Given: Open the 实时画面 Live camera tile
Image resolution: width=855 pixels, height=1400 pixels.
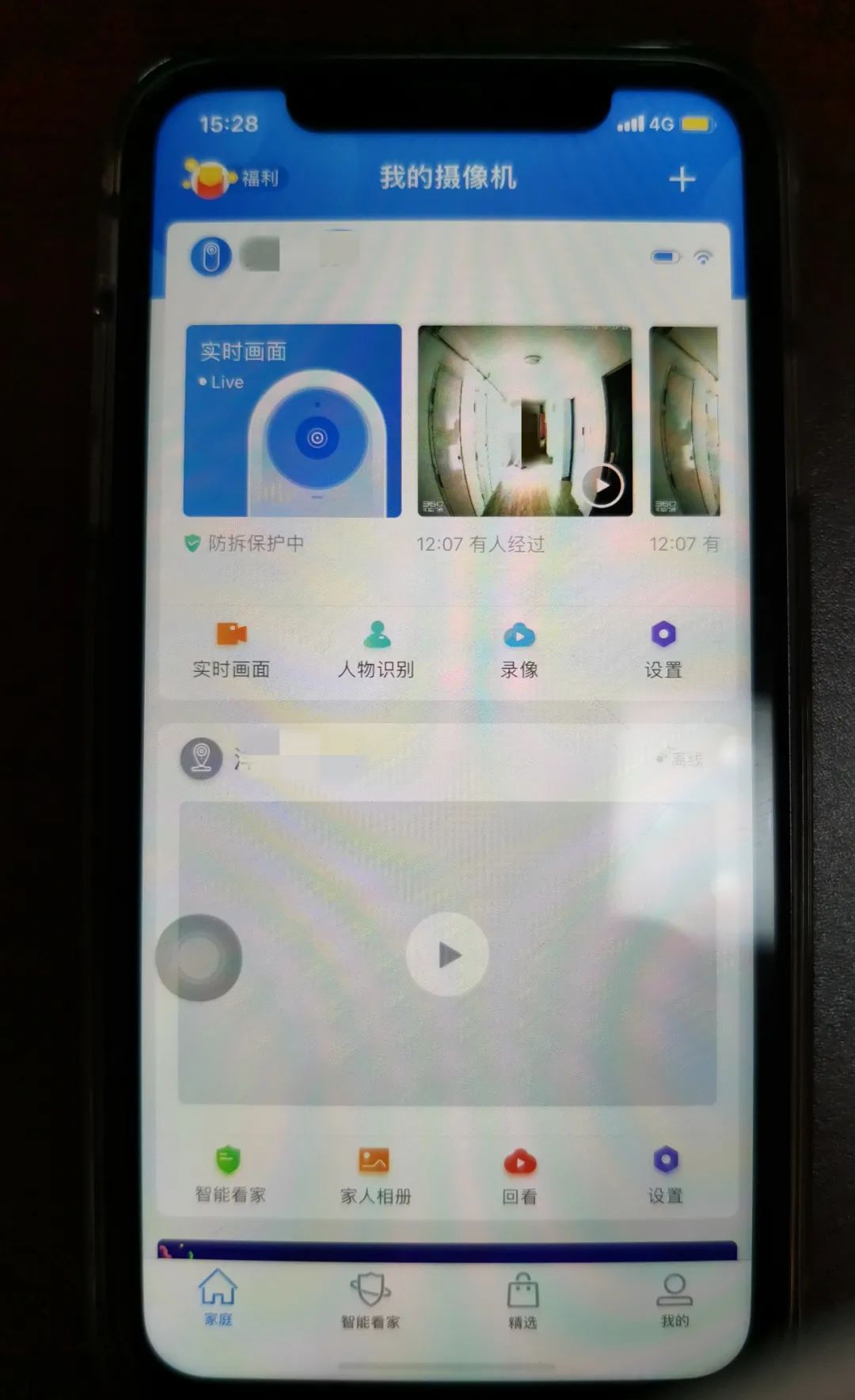Looking at the screenshot, I should point(292,420).
